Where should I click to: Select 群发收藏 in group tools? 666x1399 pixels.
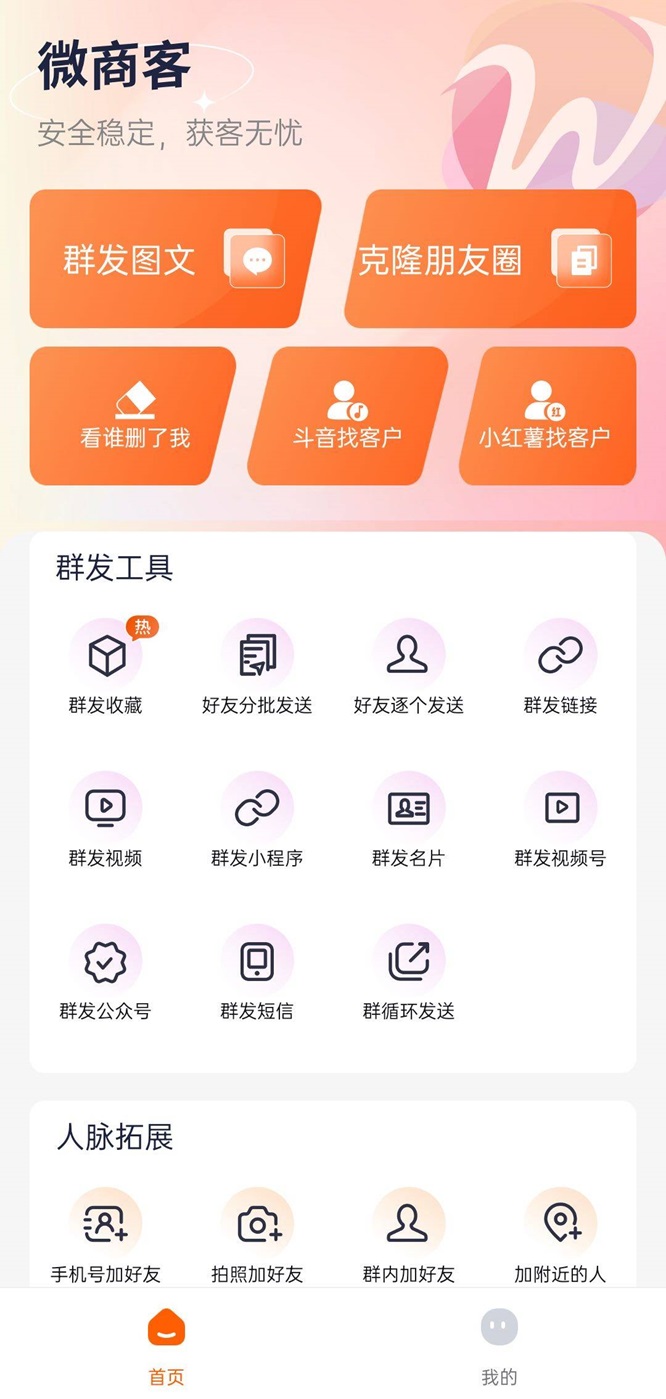[x=106, y=668]
